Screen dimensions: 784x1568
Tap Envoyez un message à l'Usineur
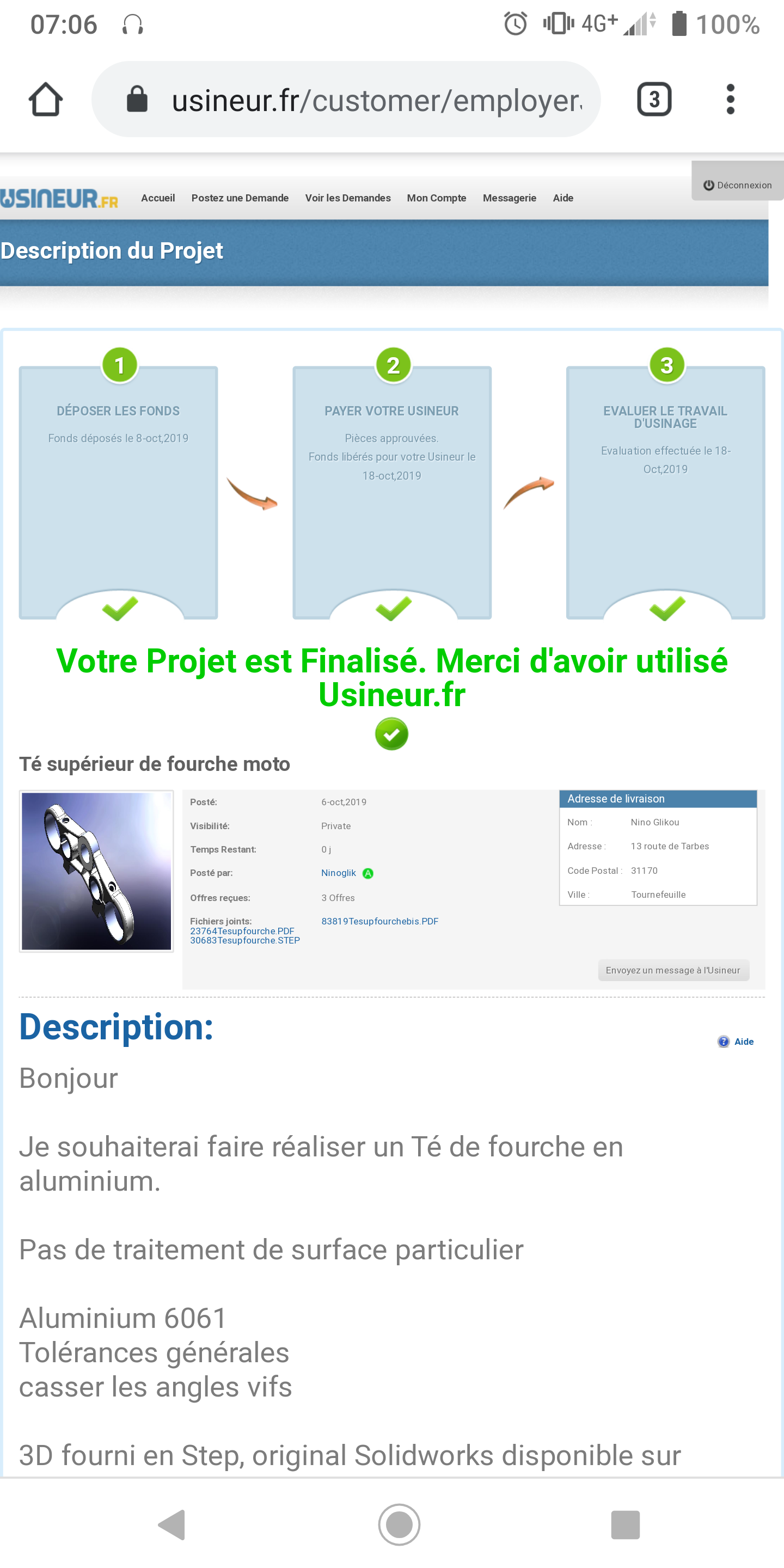coord(673,970)
